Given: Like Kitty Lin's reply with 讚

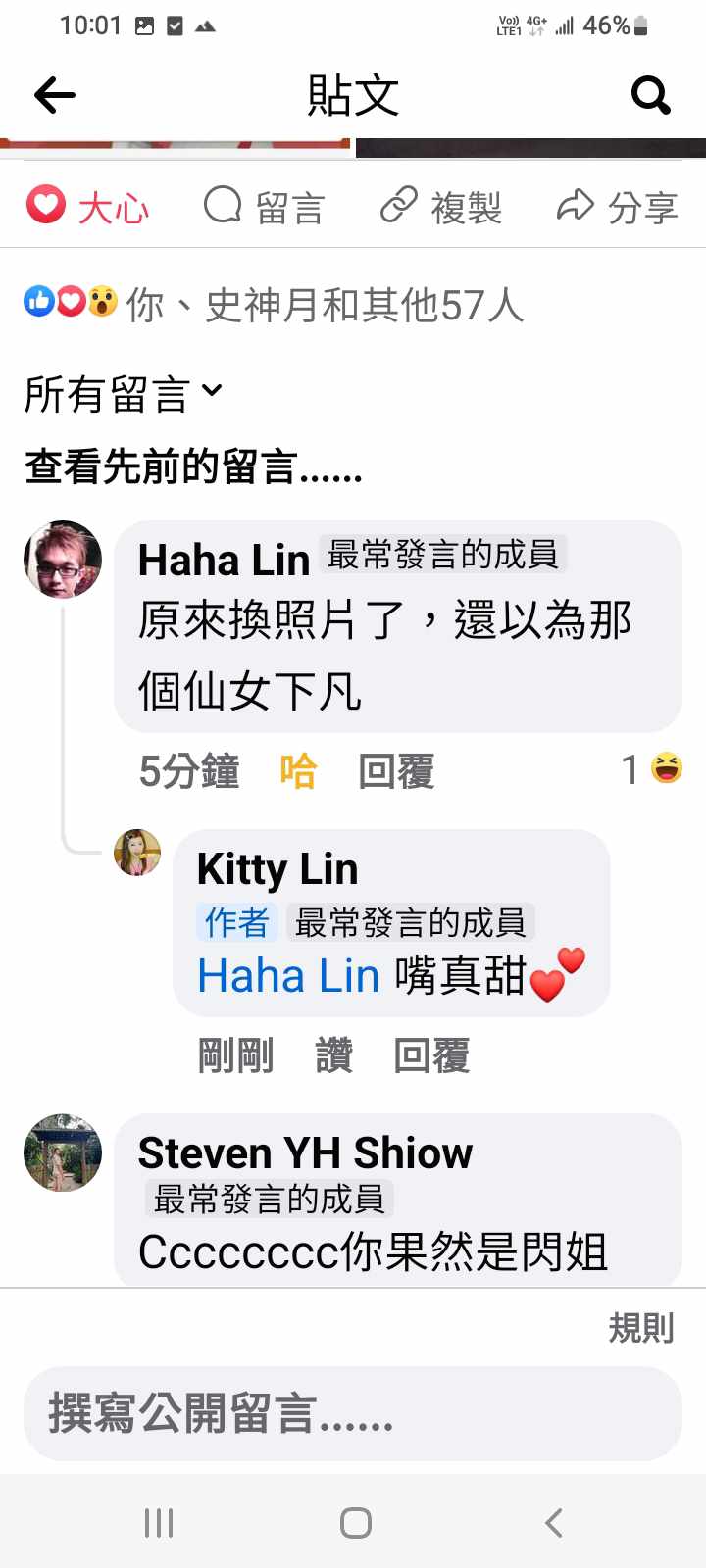Looking at the screenshot, I should pos(333,1056).
